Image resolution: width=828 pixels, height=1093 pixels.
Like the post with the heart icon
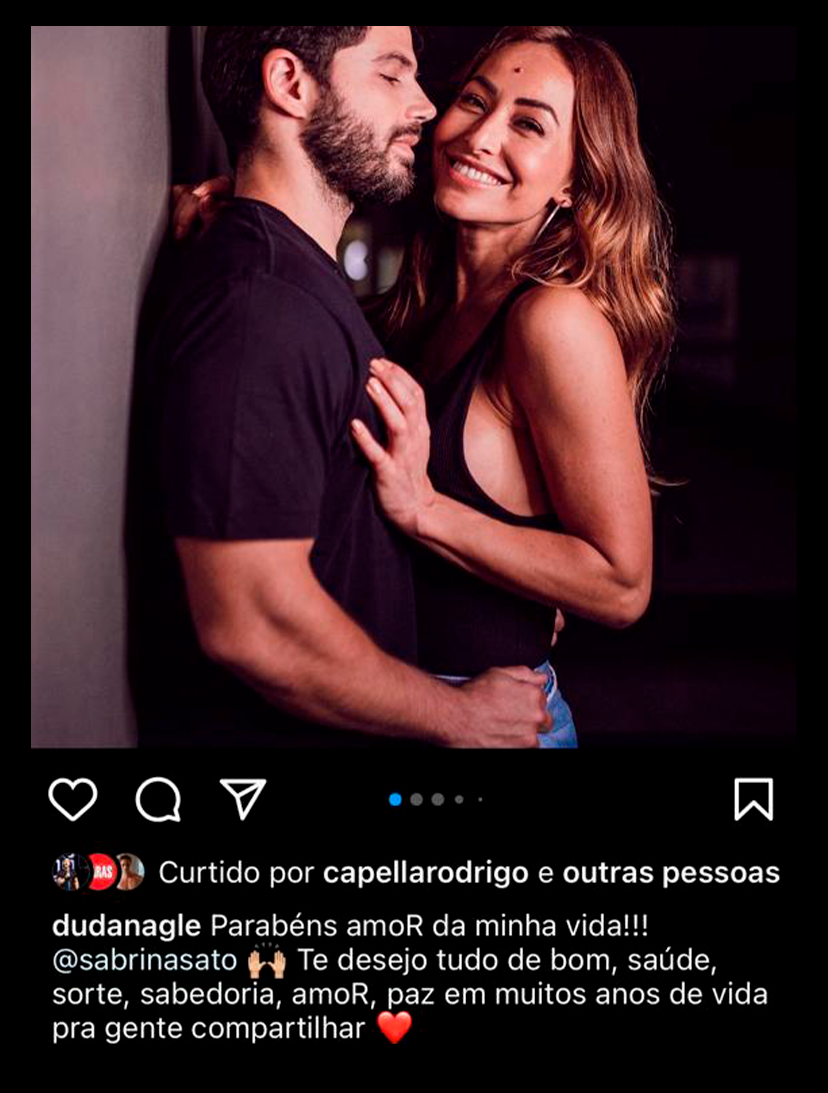coord(73,800)
